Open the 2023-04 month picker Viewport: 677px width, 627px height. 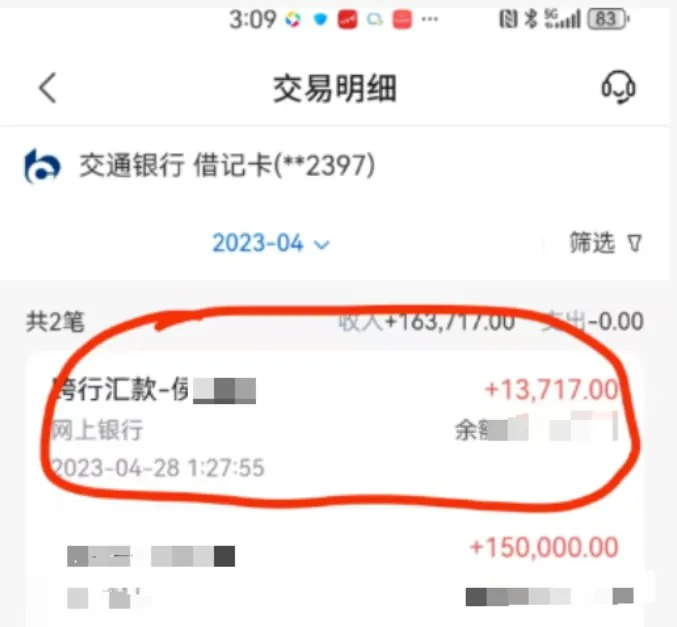[x=271, y=243]
